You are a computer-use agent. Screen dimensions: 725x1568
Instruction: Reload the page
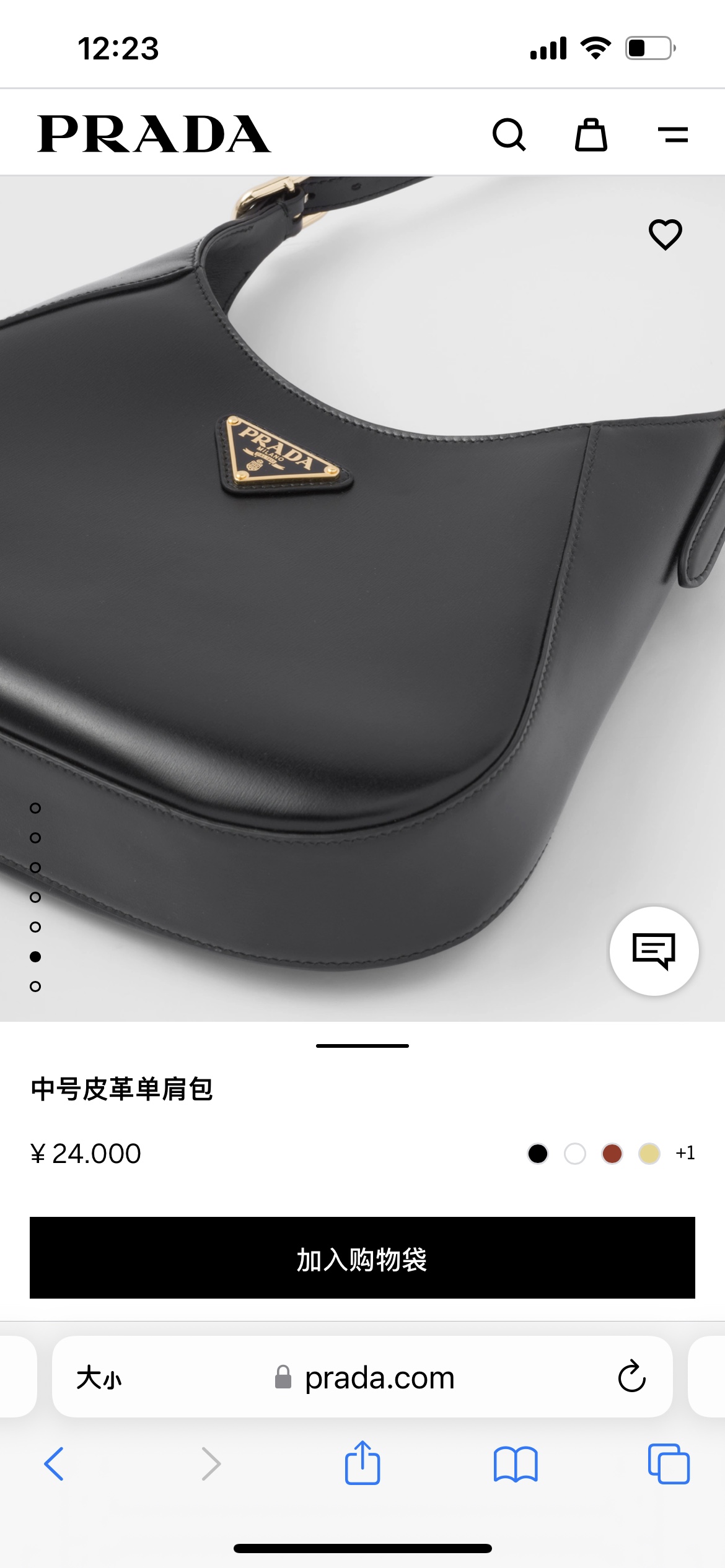(631, 1377)
